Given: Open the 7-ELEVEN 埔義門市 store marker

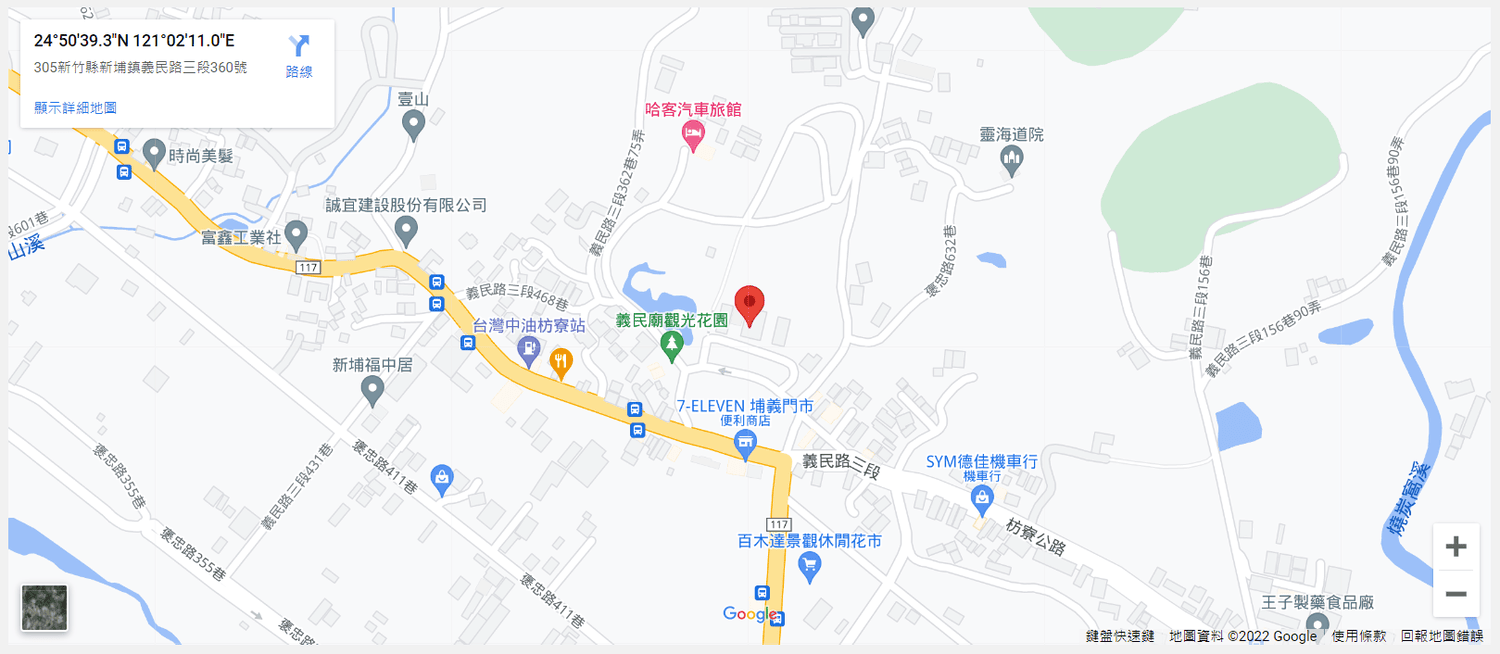Looking at the screenshot, I should click(744, 443).
